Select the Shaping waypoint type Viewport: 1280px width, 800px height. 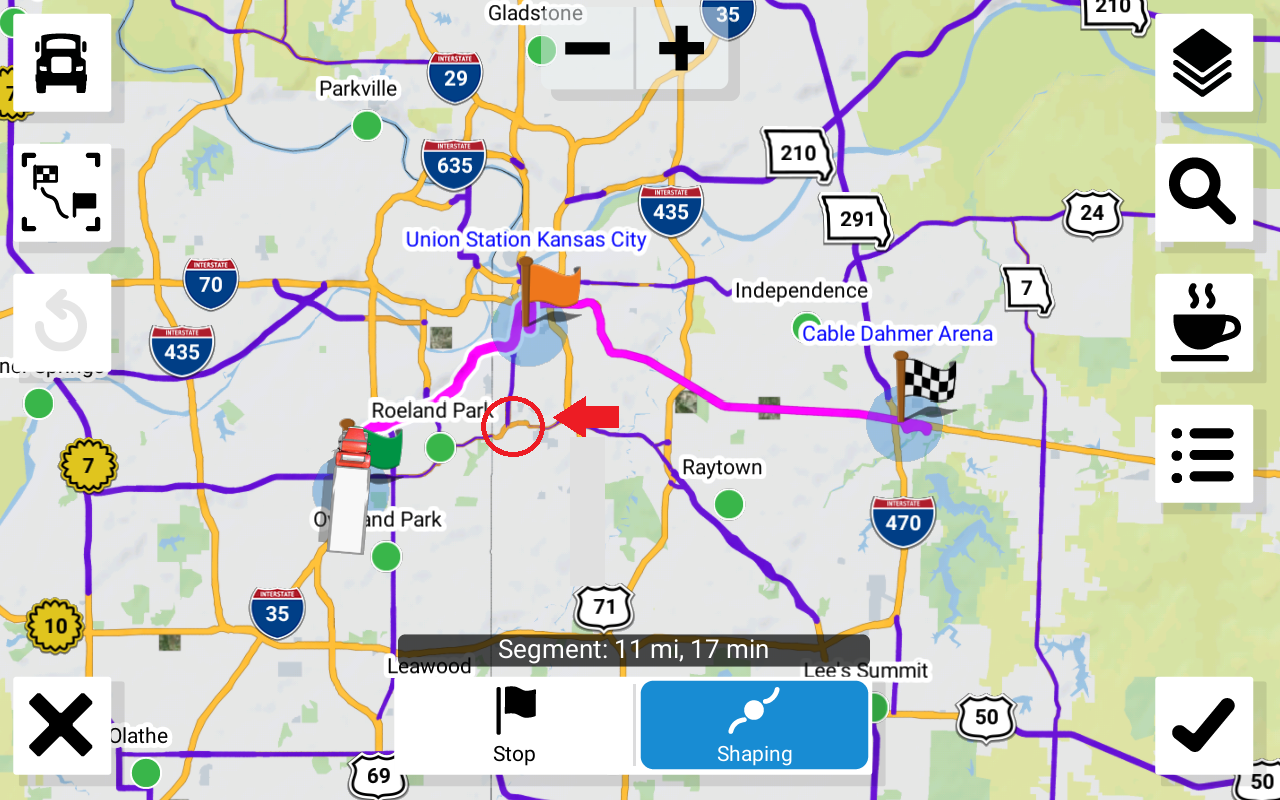tap(754, 725)
